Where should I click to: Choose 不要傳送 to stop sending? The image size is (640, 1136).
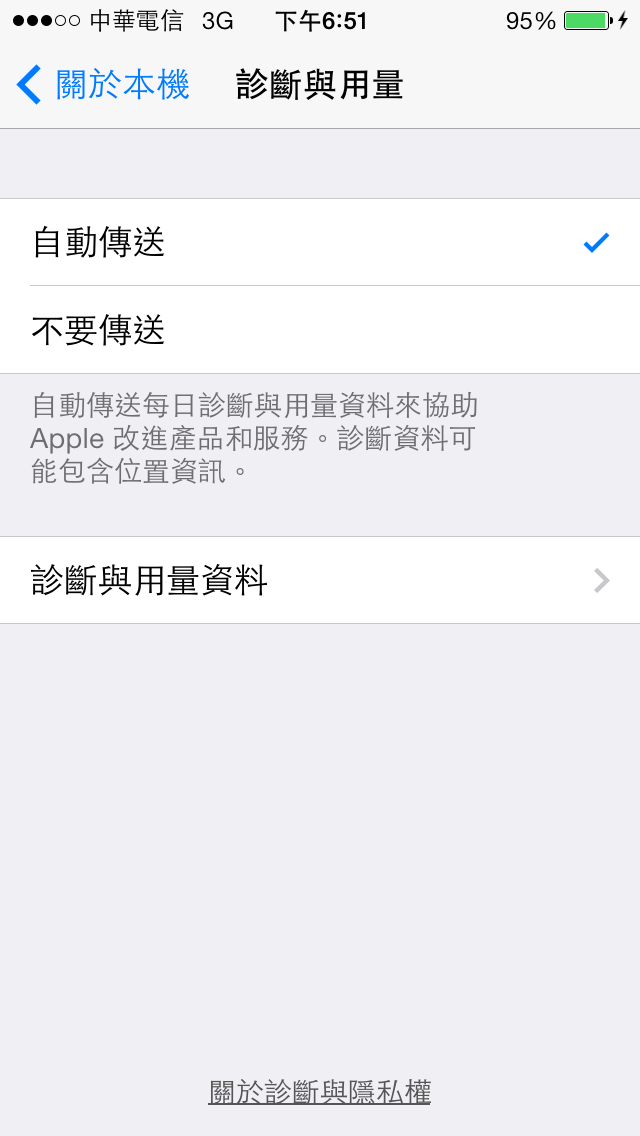point(320,330)
